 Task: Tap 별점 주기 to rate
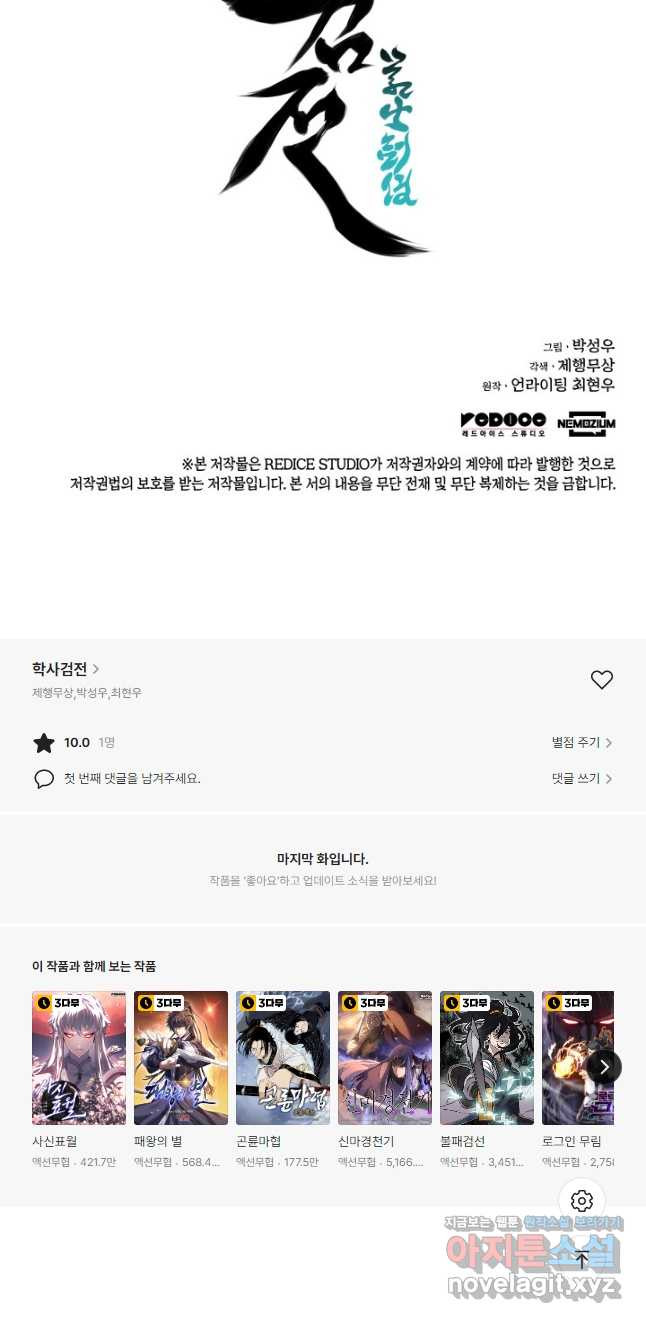click(x=581, y=743)
